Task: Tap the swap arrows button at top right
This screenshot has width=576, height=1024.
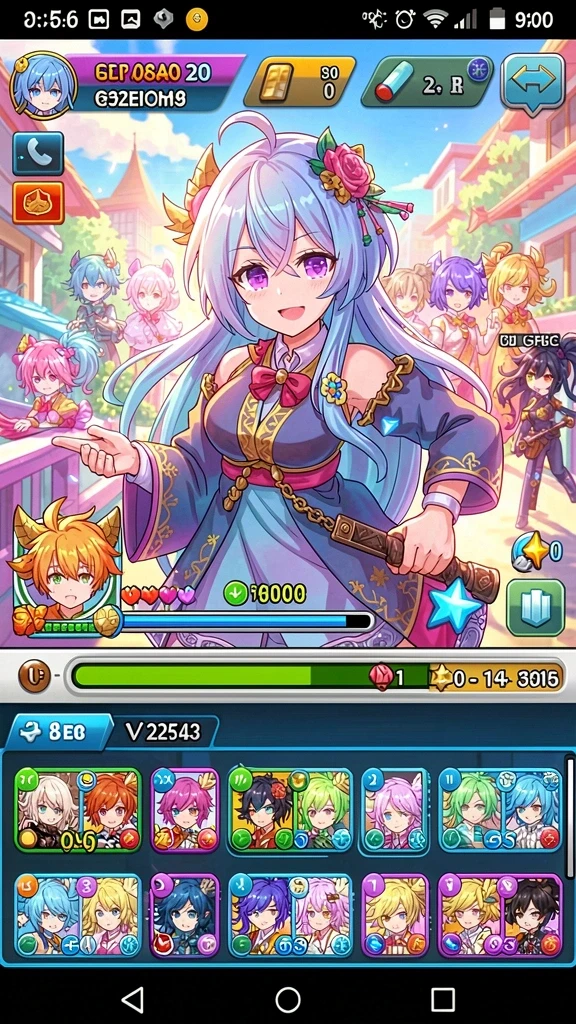Action: 533,83
